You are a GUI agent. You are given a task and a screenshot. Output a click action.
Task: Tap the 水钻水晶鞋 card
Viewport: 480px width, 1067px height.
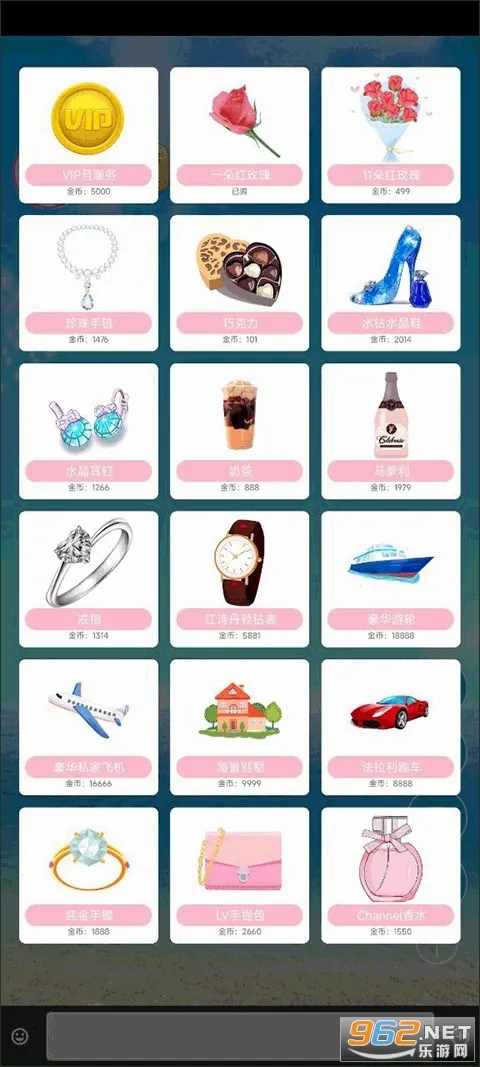coord(391,283)
